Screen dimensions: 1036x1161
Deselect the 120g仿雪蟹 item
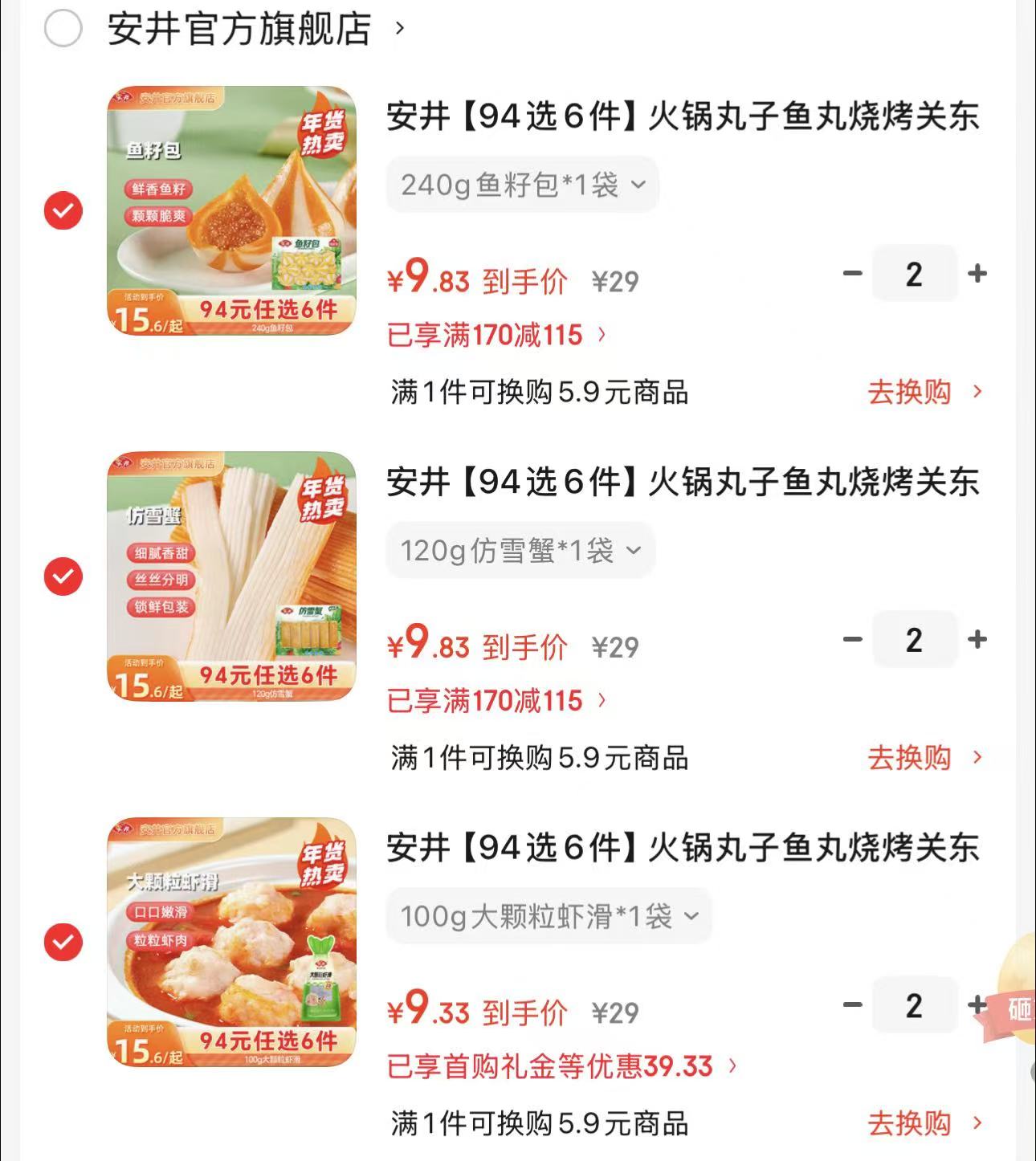coord(63,576)
